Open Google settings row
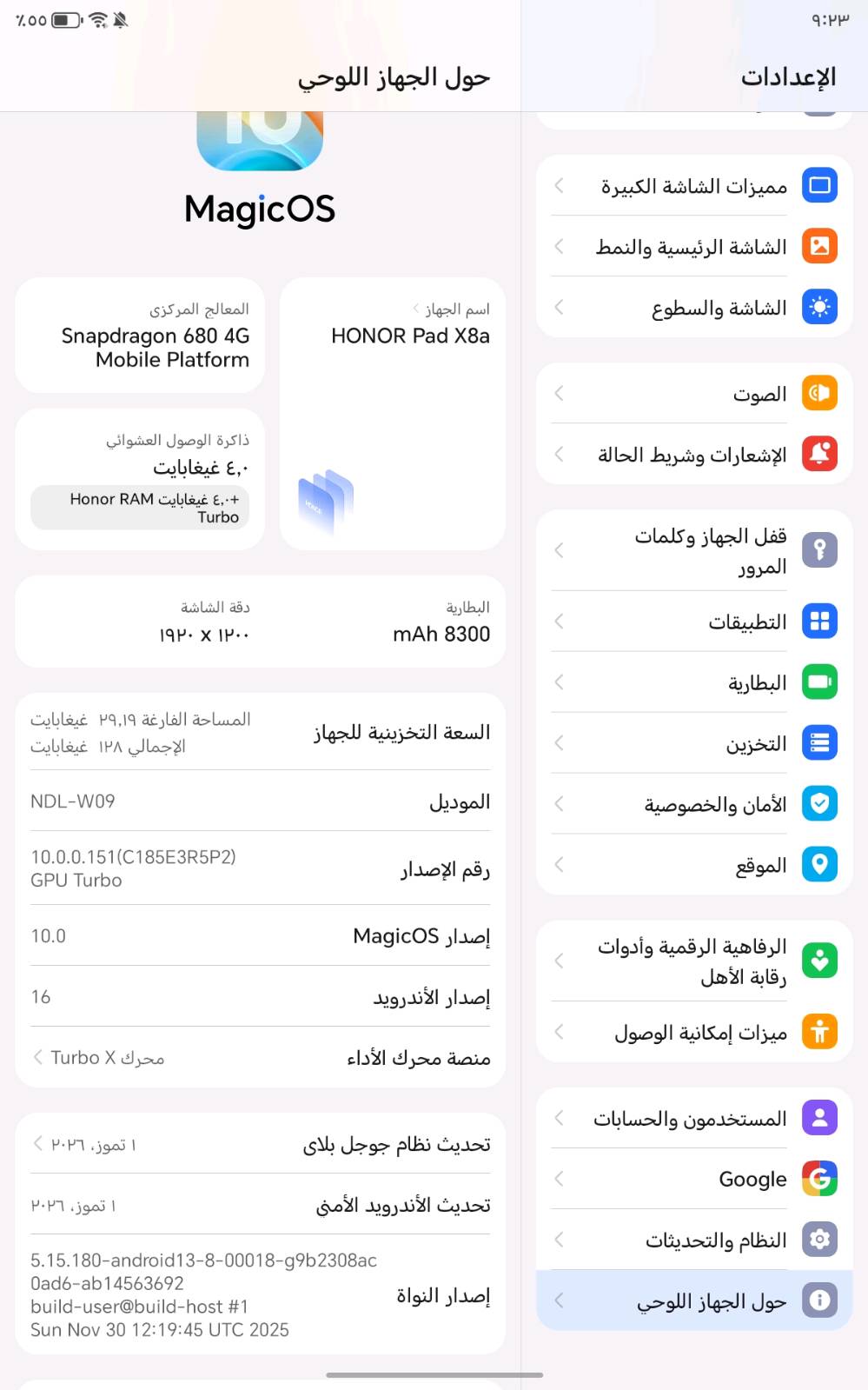Screen dimensions: 868x1390 [x=694, y=1179]
